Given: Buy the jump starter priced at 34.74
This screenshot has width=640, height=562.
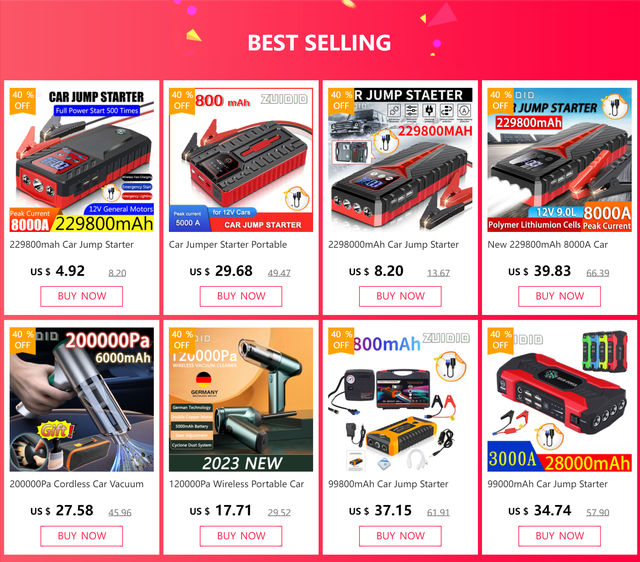Looking at the screenshot, I should tap(559, 536).
